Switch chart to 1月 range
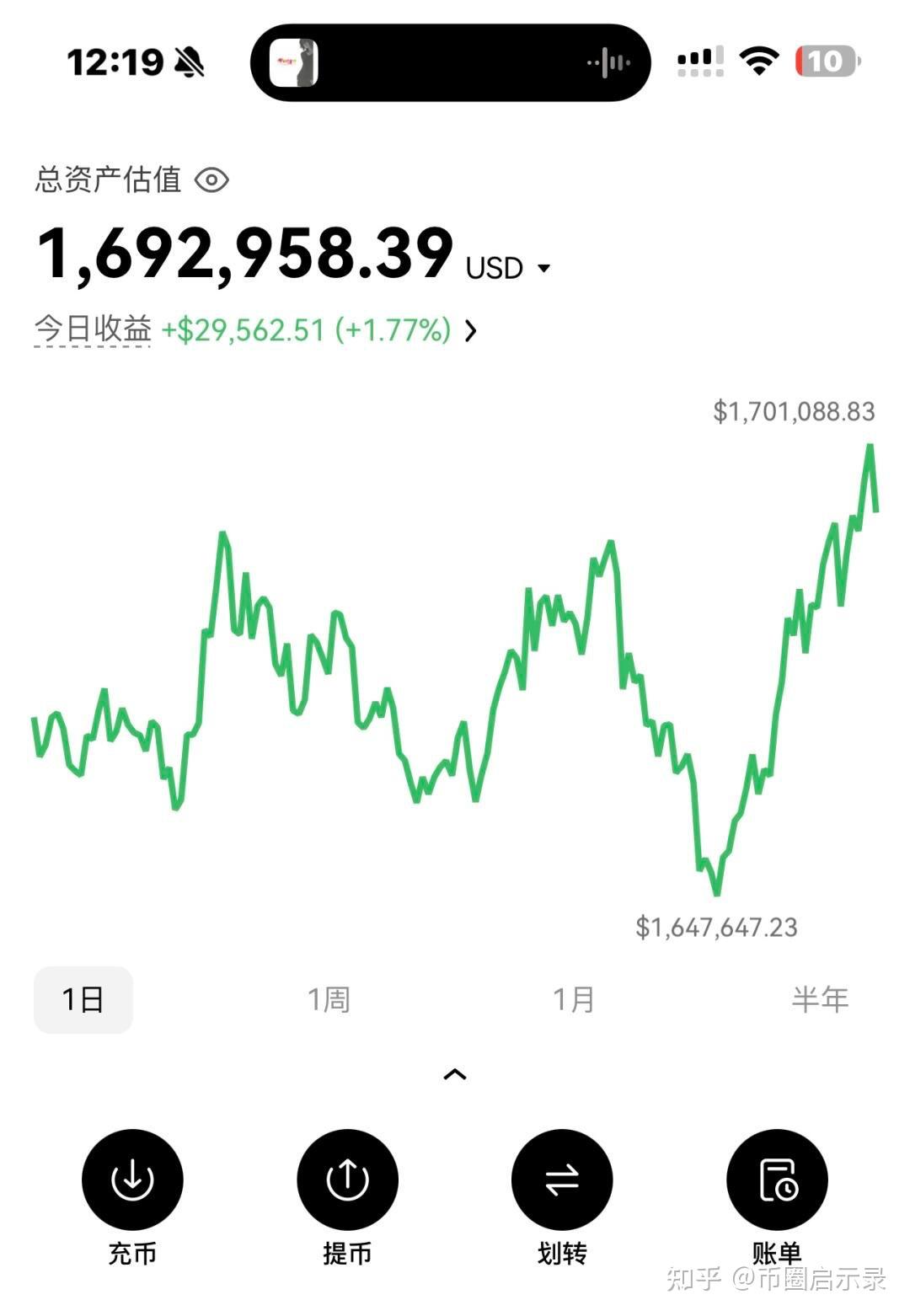 pyautogui.click(x=574, y=1000)
